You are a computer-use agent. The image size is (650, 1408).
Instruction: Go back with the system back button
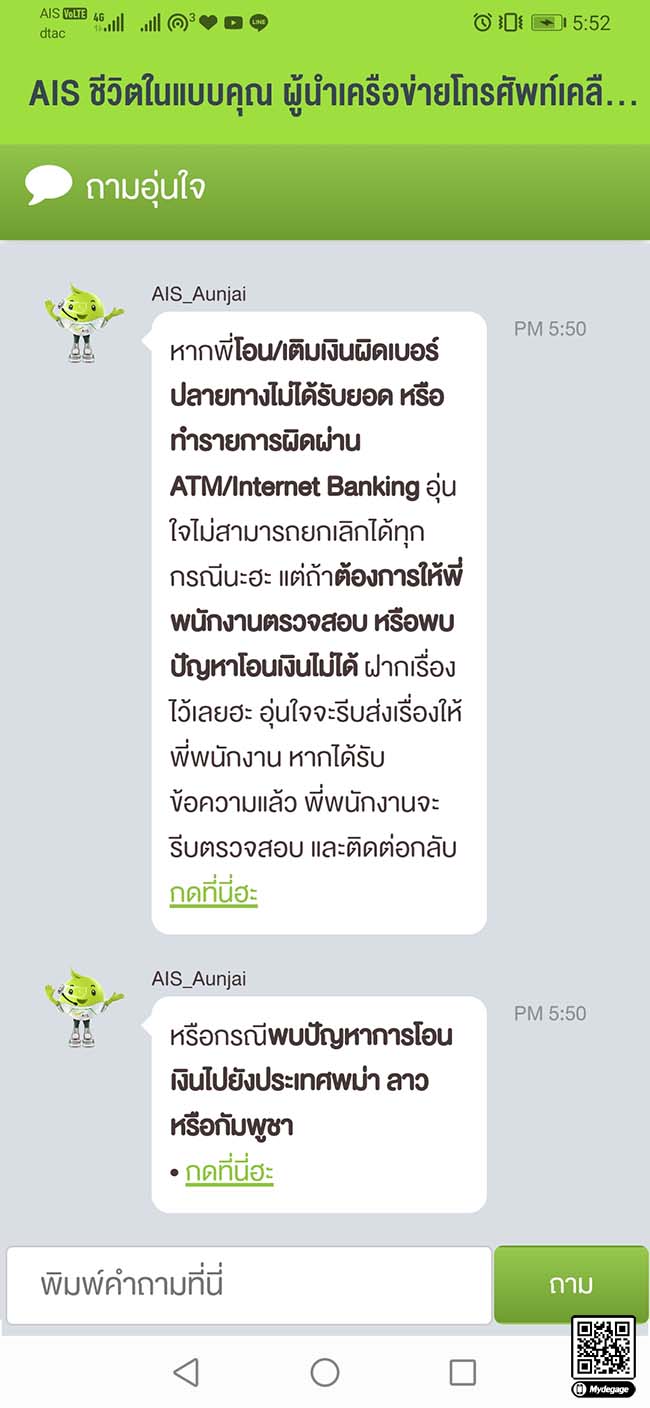pos(186,1372)
